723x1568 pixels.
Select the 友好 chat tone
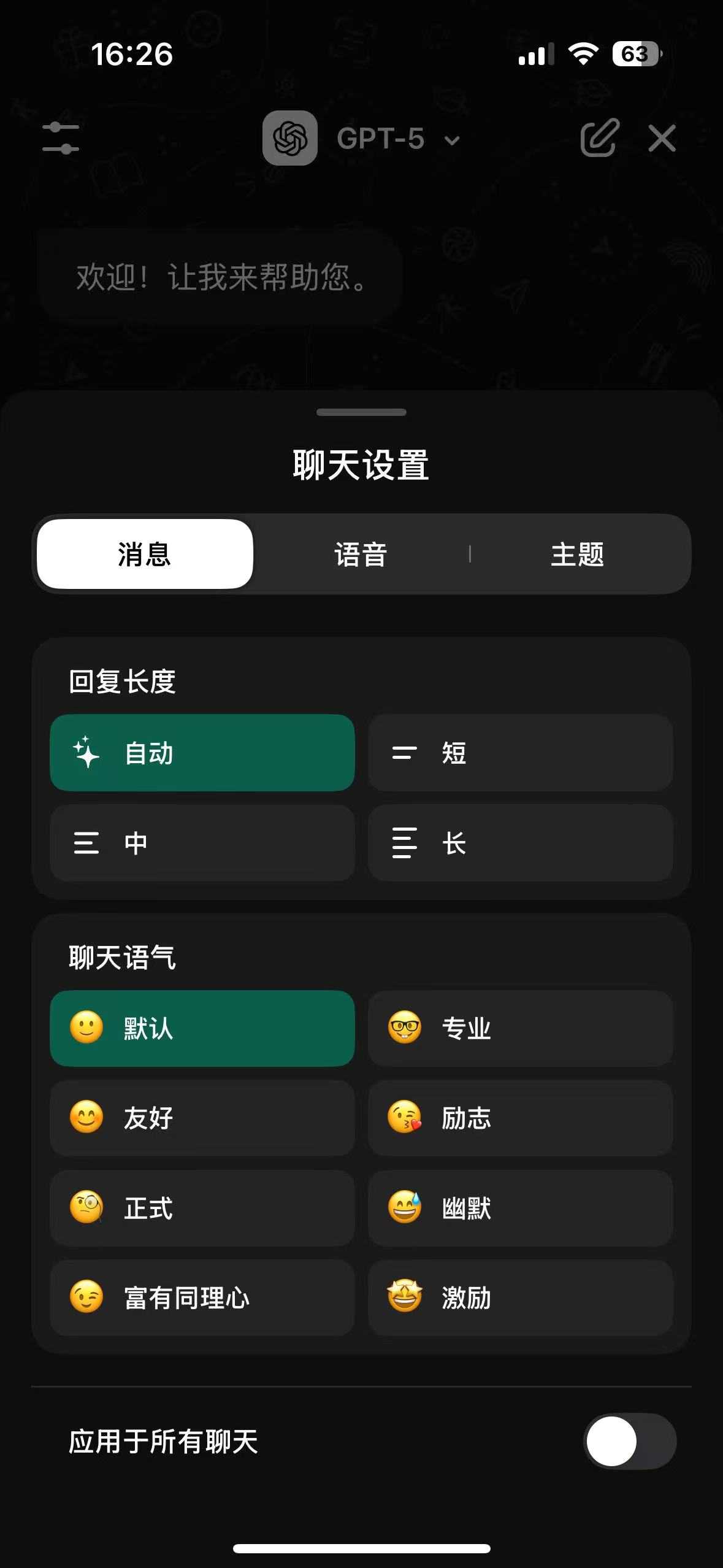tap(202, 1118)
